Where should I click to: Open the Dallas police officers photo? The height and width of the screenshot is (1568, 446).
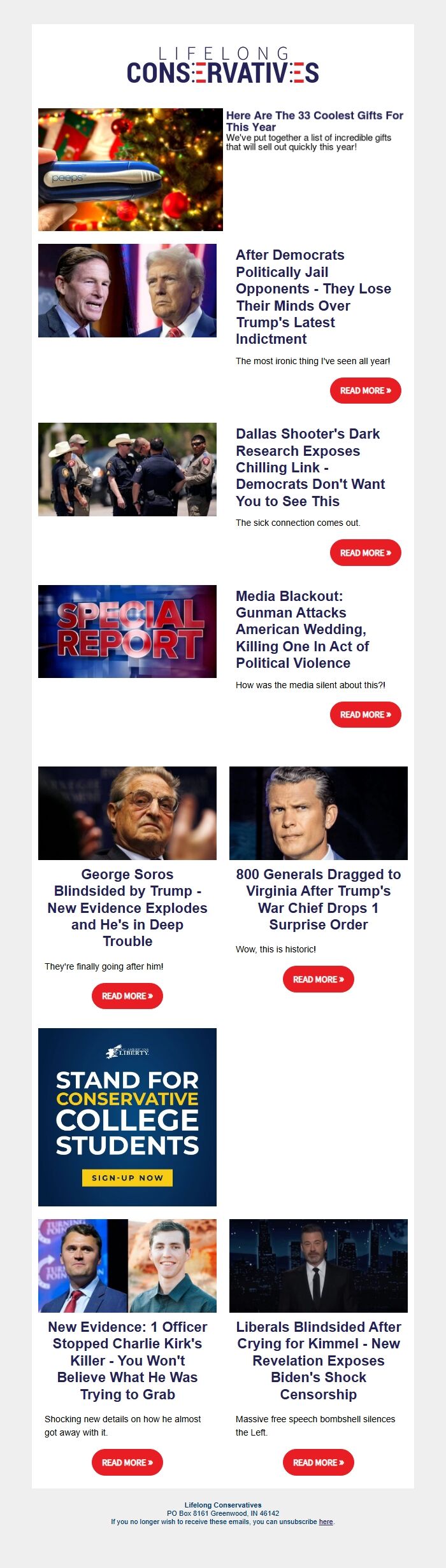coord(127,469)
